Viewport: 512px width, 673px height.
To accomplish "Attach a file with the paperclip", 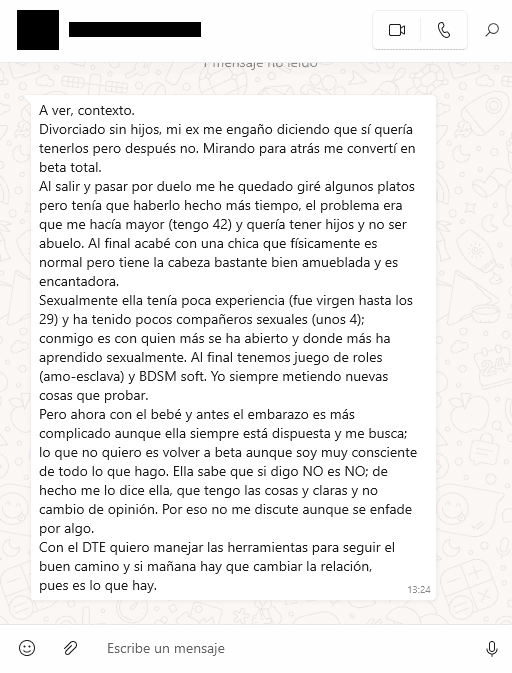I will pyautogui.click(x=70, y=648).
